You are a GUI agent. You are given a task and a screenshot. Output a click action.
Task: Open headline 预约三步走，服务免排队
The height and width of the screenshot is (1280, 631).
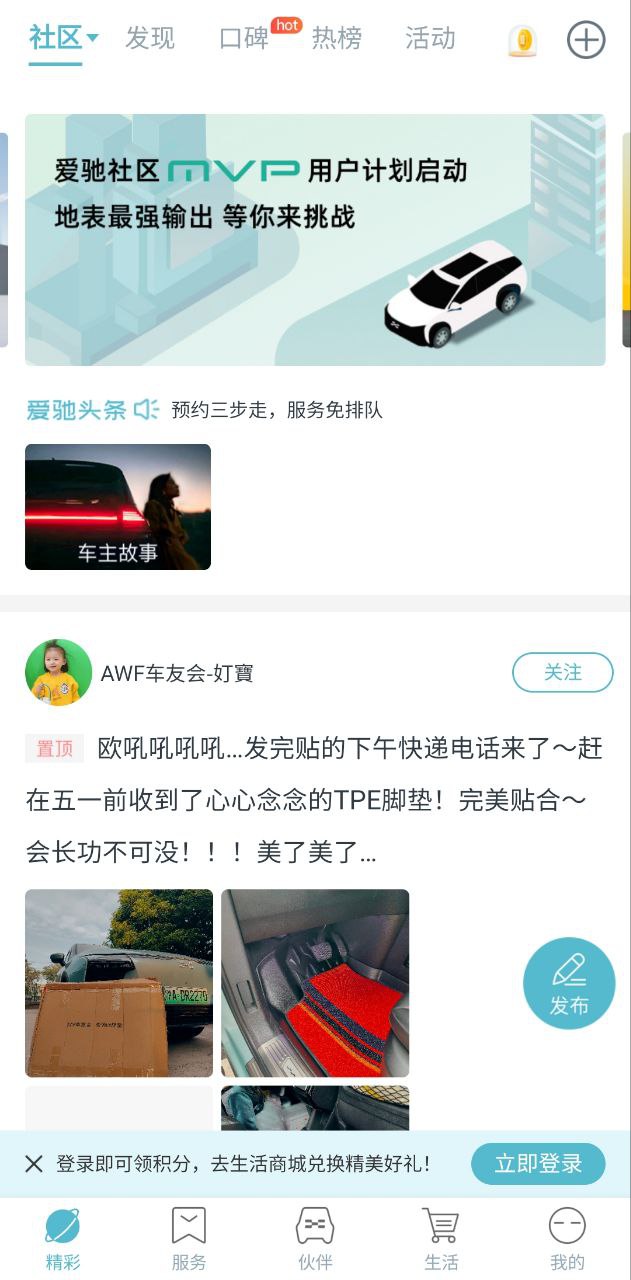pyautogui.click(x=277, y=410)
